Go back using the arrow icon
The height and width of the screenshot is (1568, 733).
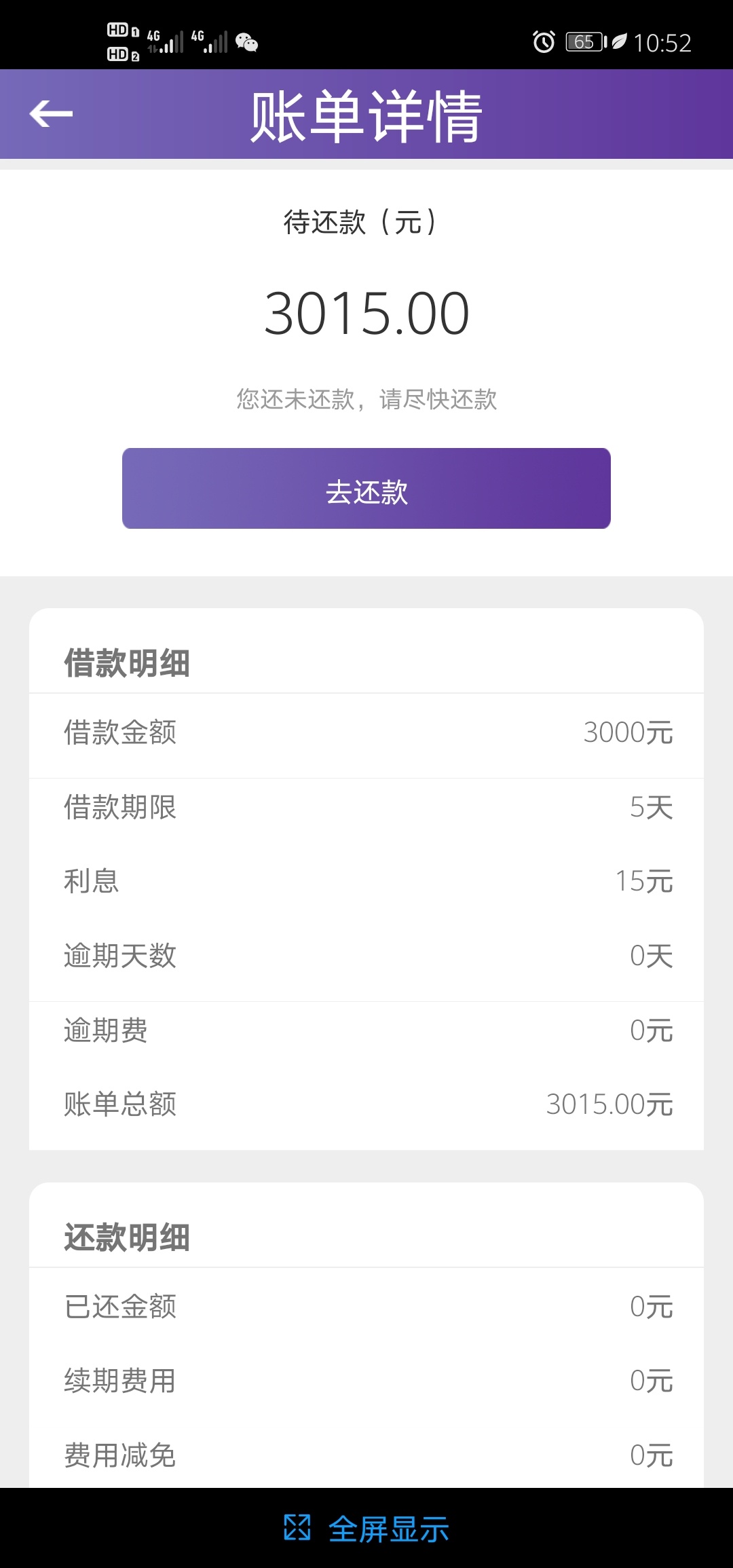click(51, 113)
